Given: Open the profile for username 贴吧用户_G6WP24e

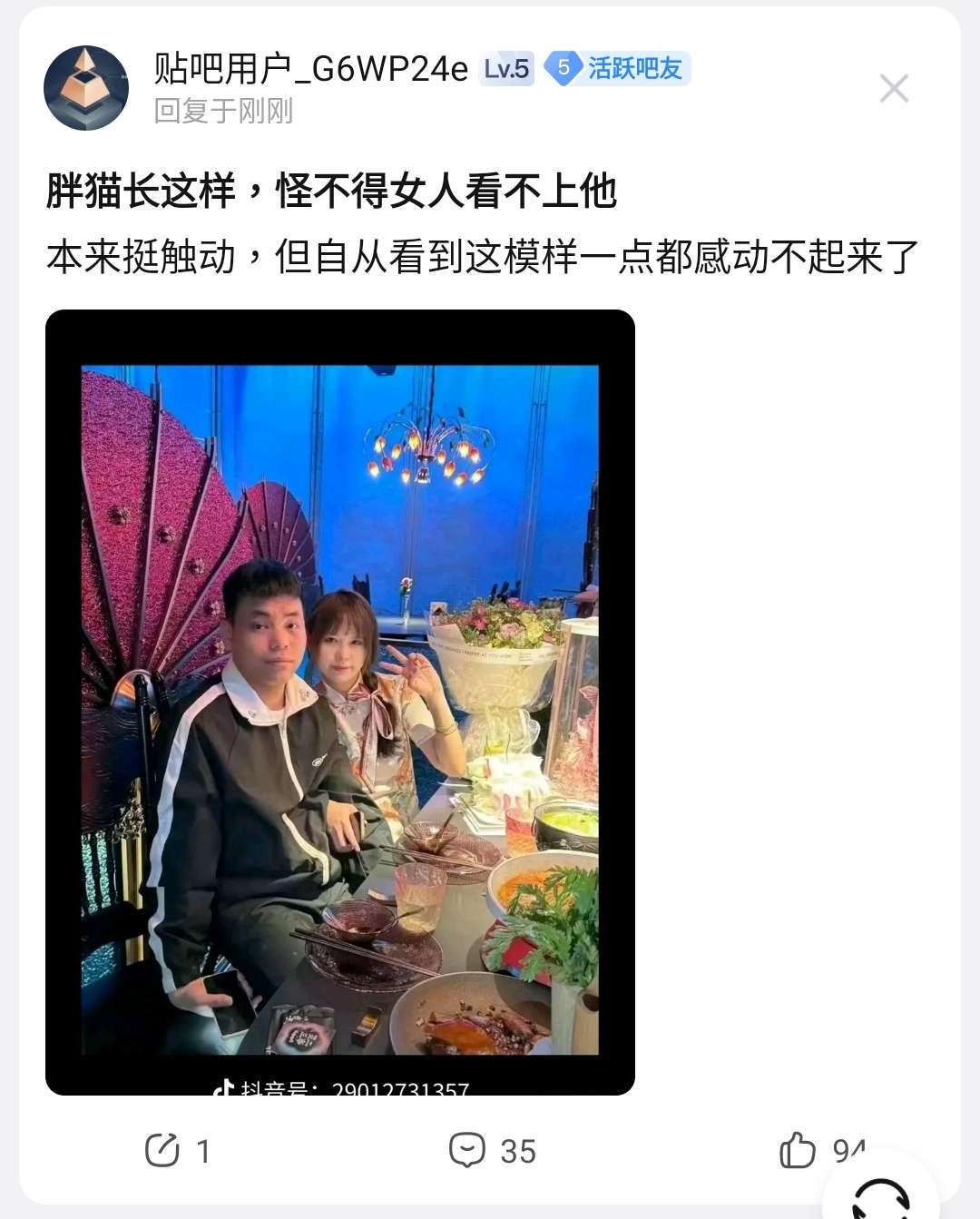Looking at the screenshot, I should (x=311, y=69).
